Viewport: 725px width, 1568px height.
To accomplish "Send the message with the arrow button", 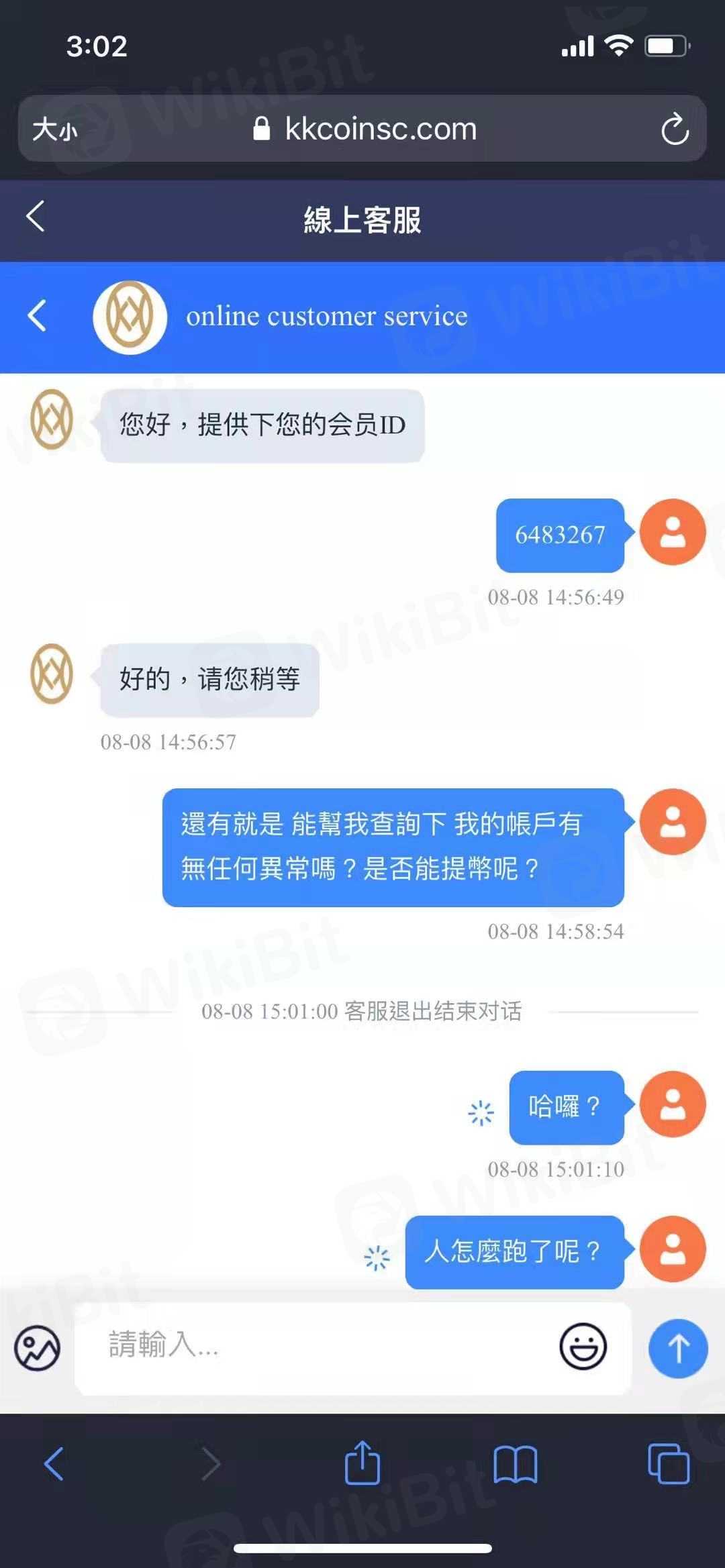I will tap(677, 1348).
